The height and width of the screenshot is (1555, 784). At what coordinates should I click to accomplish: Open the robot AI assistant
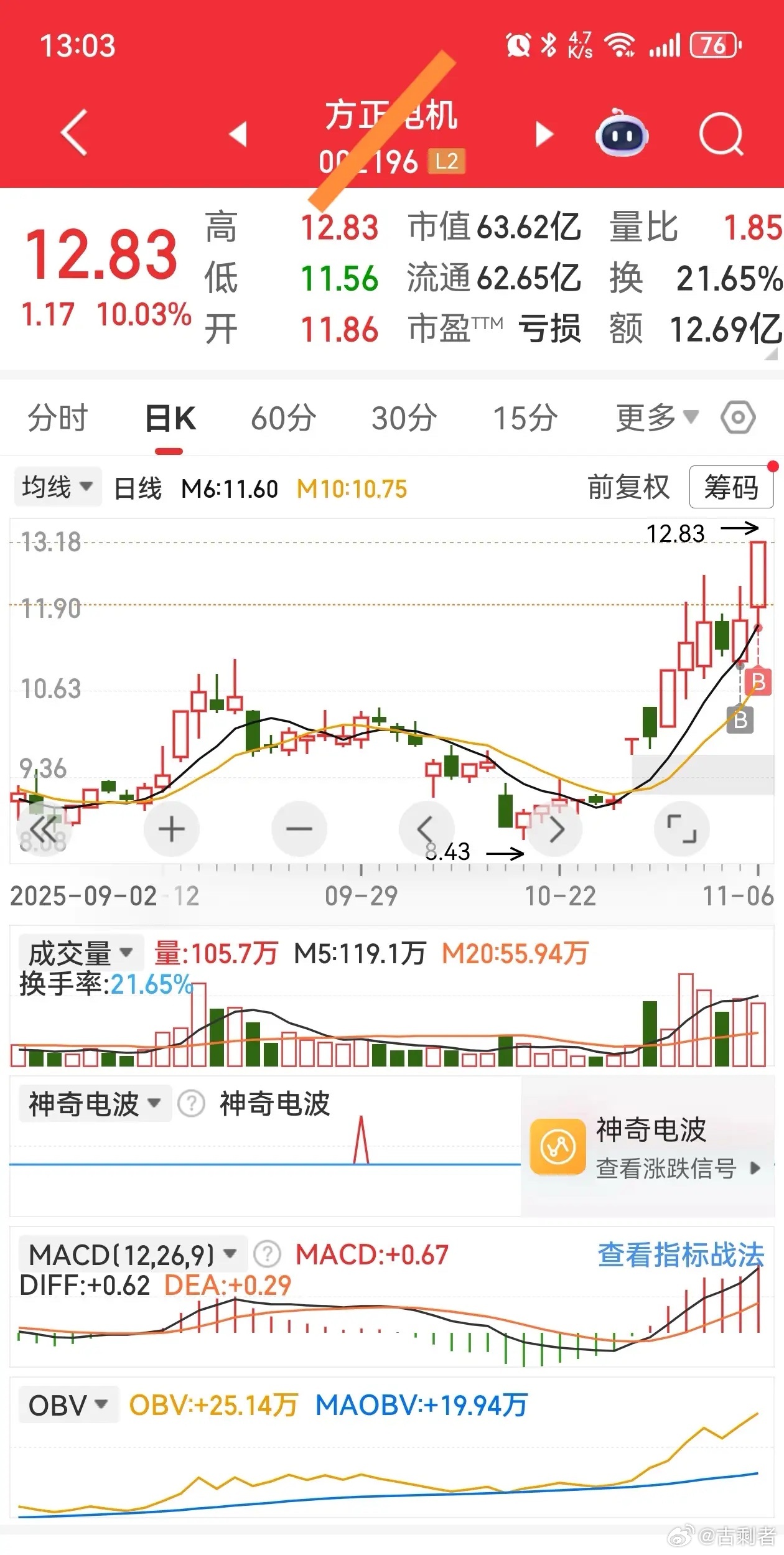coord(622,134)
